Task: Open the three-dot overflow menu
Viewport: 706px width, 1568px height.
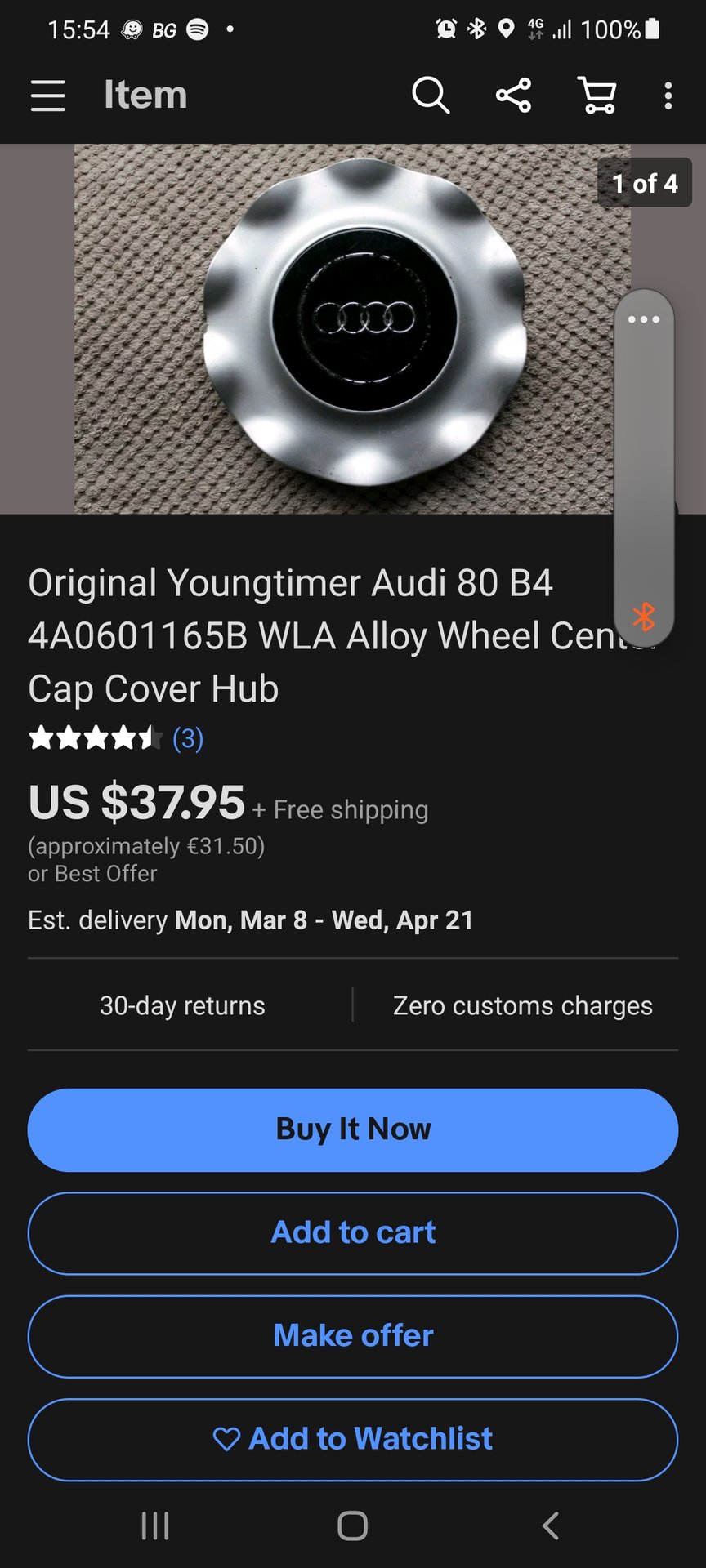Action: tap(668, 96)
